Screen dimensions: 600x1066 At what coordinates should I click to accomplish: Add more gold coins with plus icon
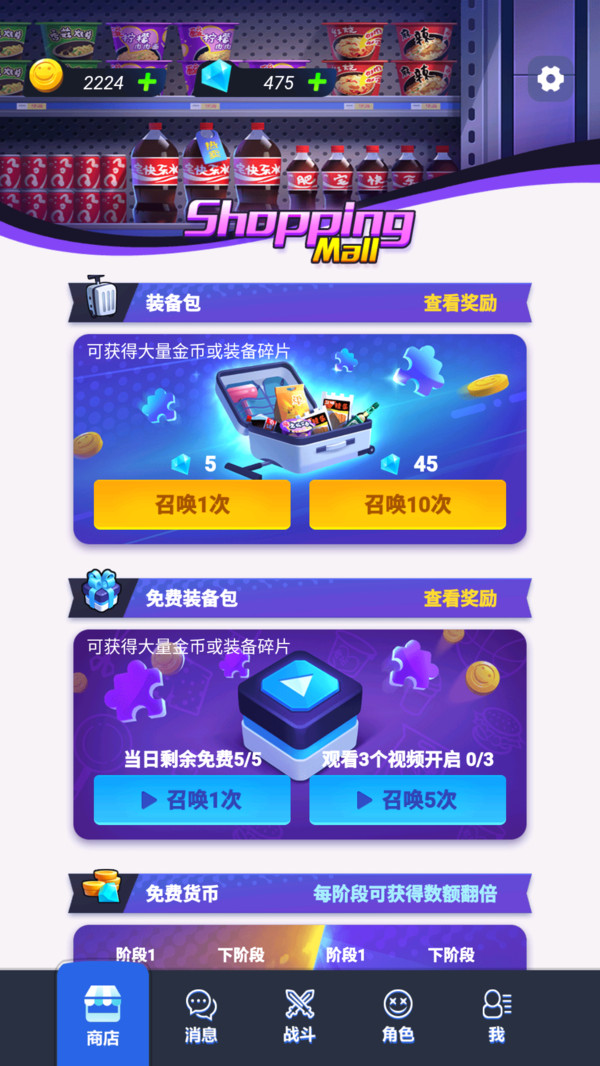coord(147,82)
